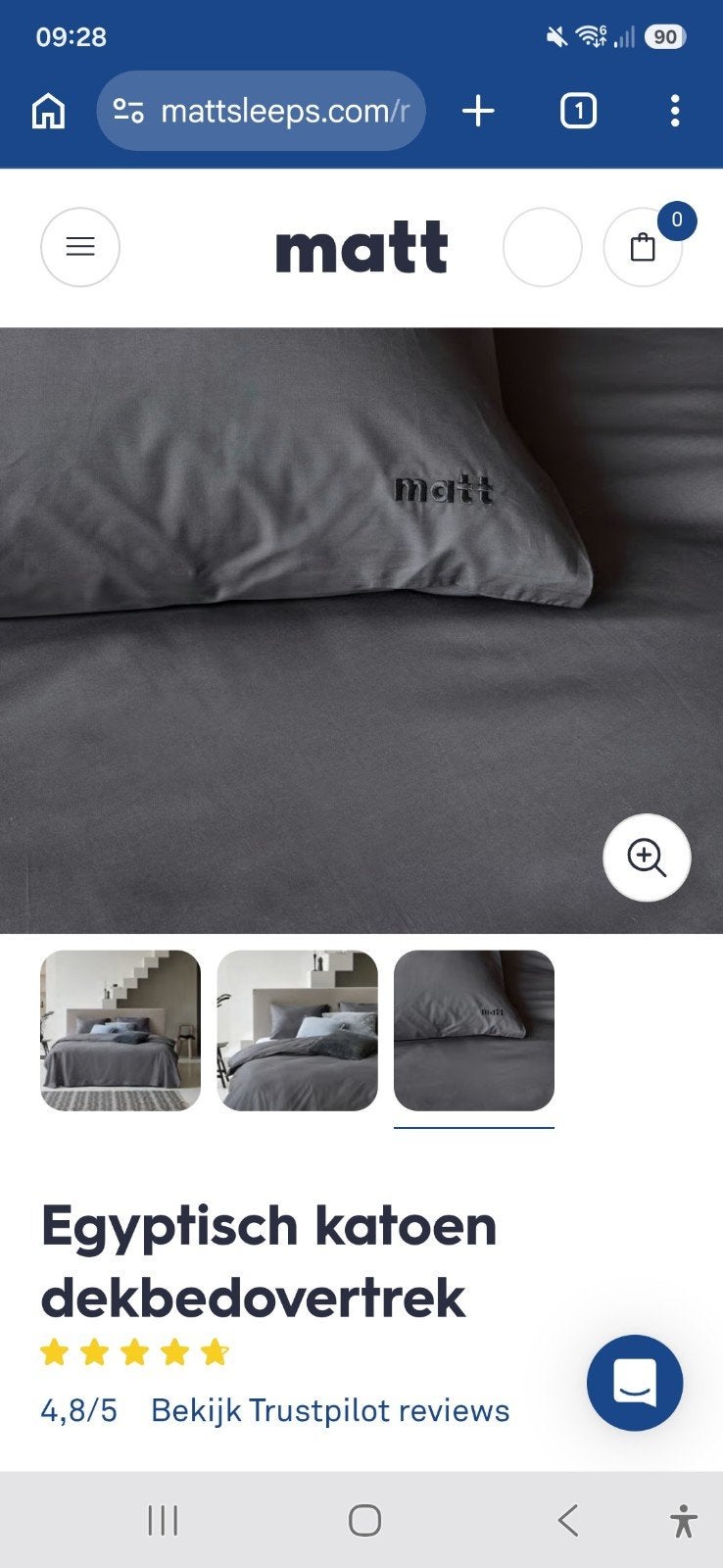Tap the browser address bar
The image size is (723, 1568).
coord(262,111)
